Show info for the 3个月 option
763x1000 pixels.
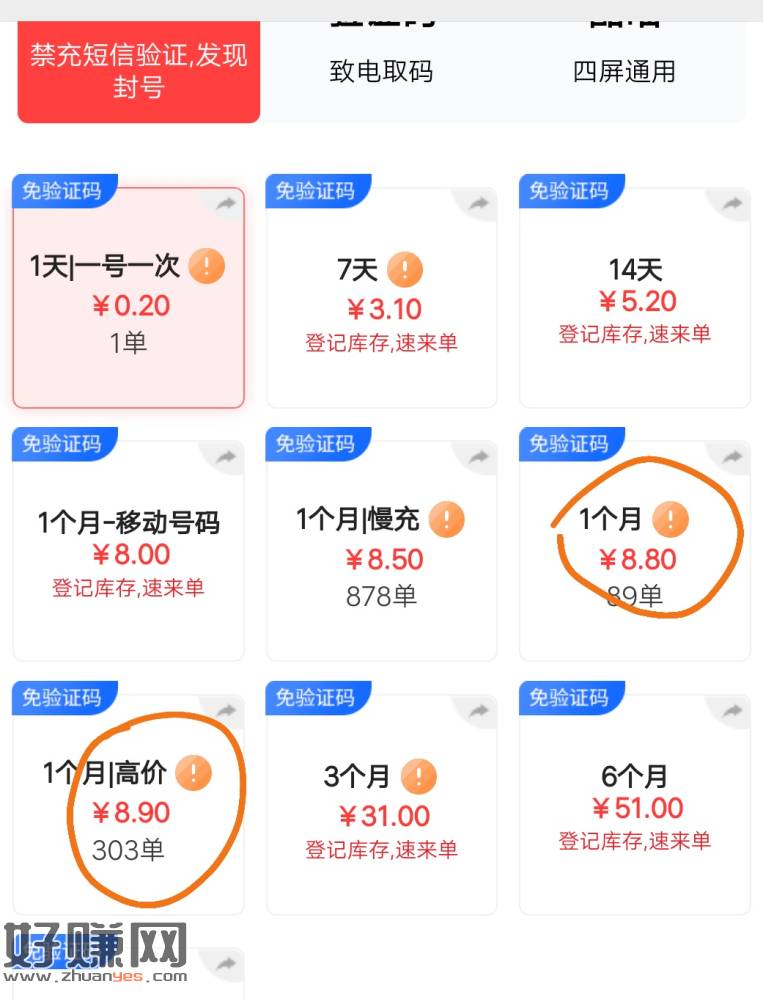pyautogui.click(x=419, y=776)
